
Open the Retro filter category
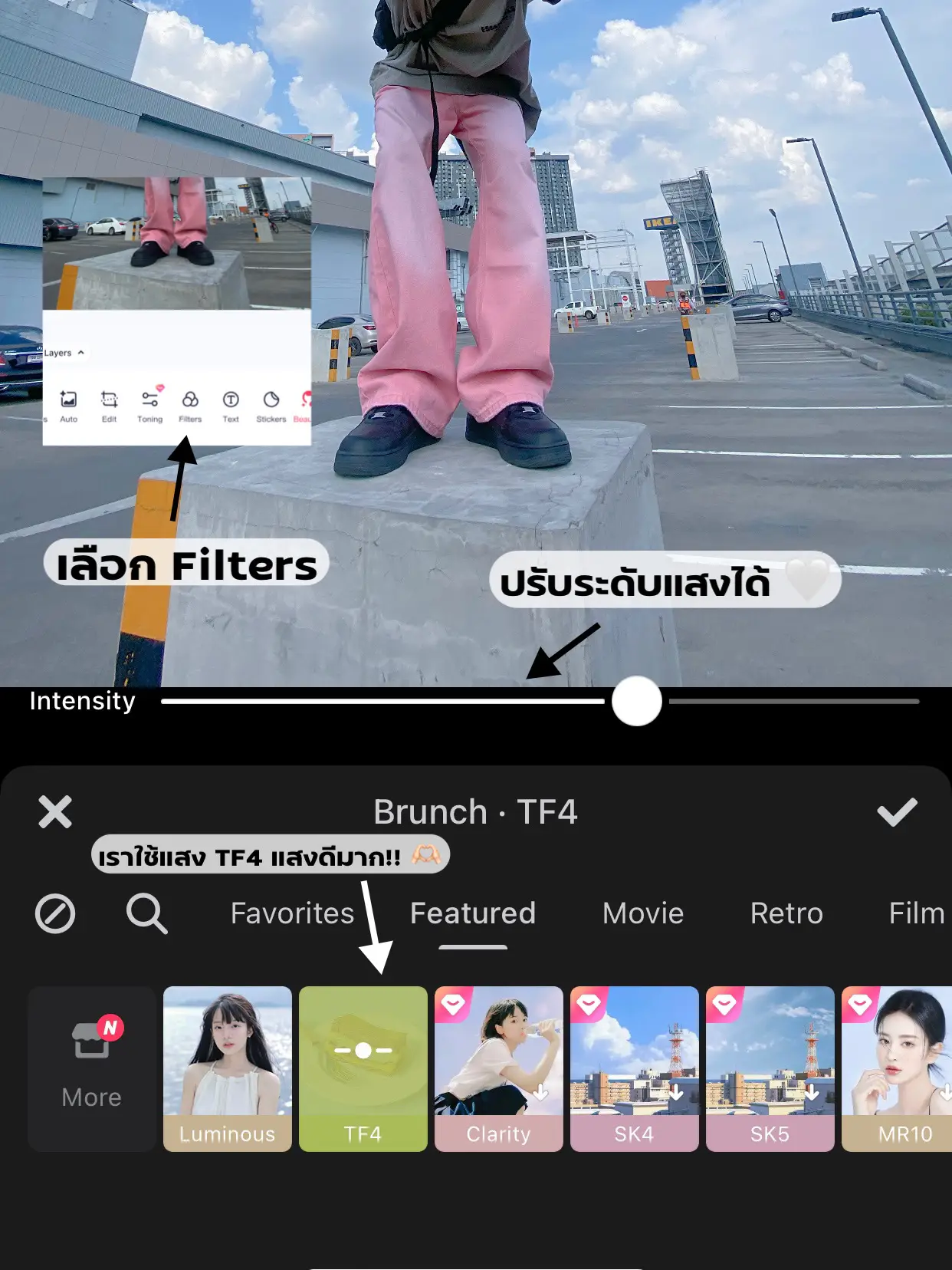click(x=786, y=913)
